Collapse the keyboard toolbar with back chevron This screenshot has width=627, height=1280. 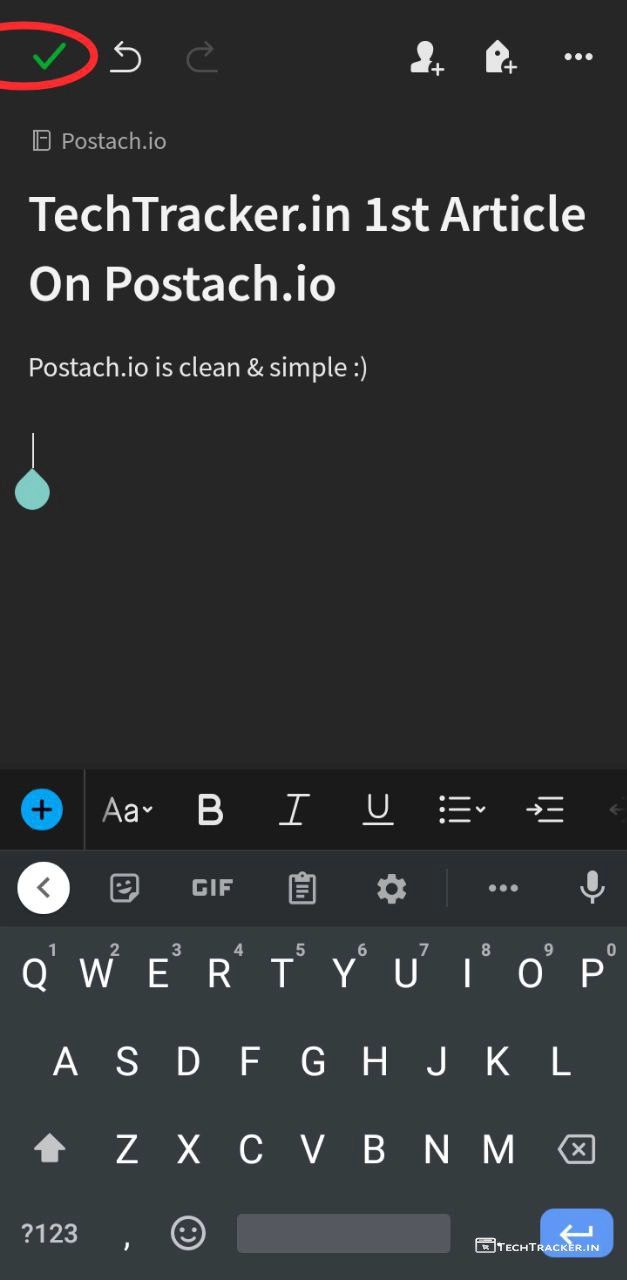point(43,887)
